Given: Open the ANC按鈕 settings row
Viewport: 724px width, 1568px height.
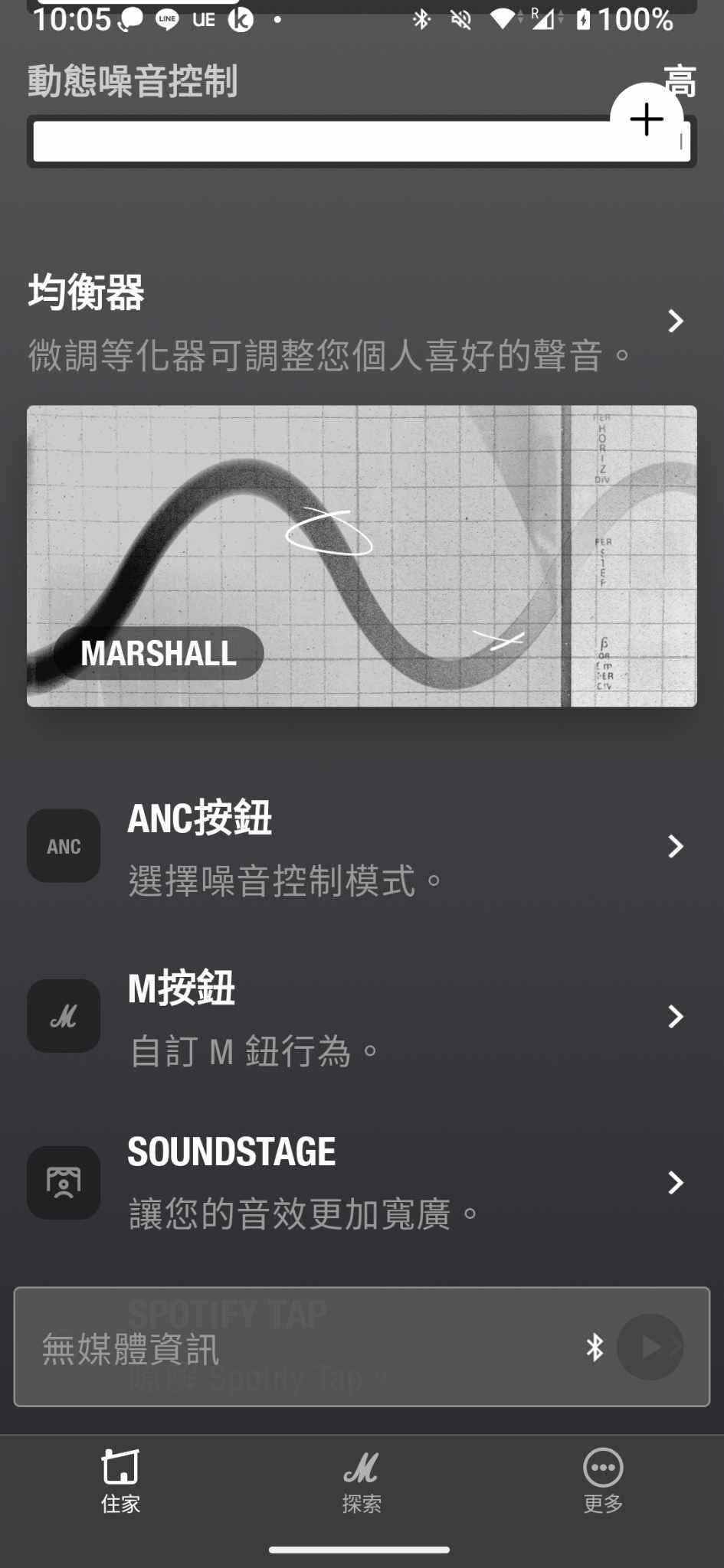Looking at the screenshot, I should (x=362, y=847).
